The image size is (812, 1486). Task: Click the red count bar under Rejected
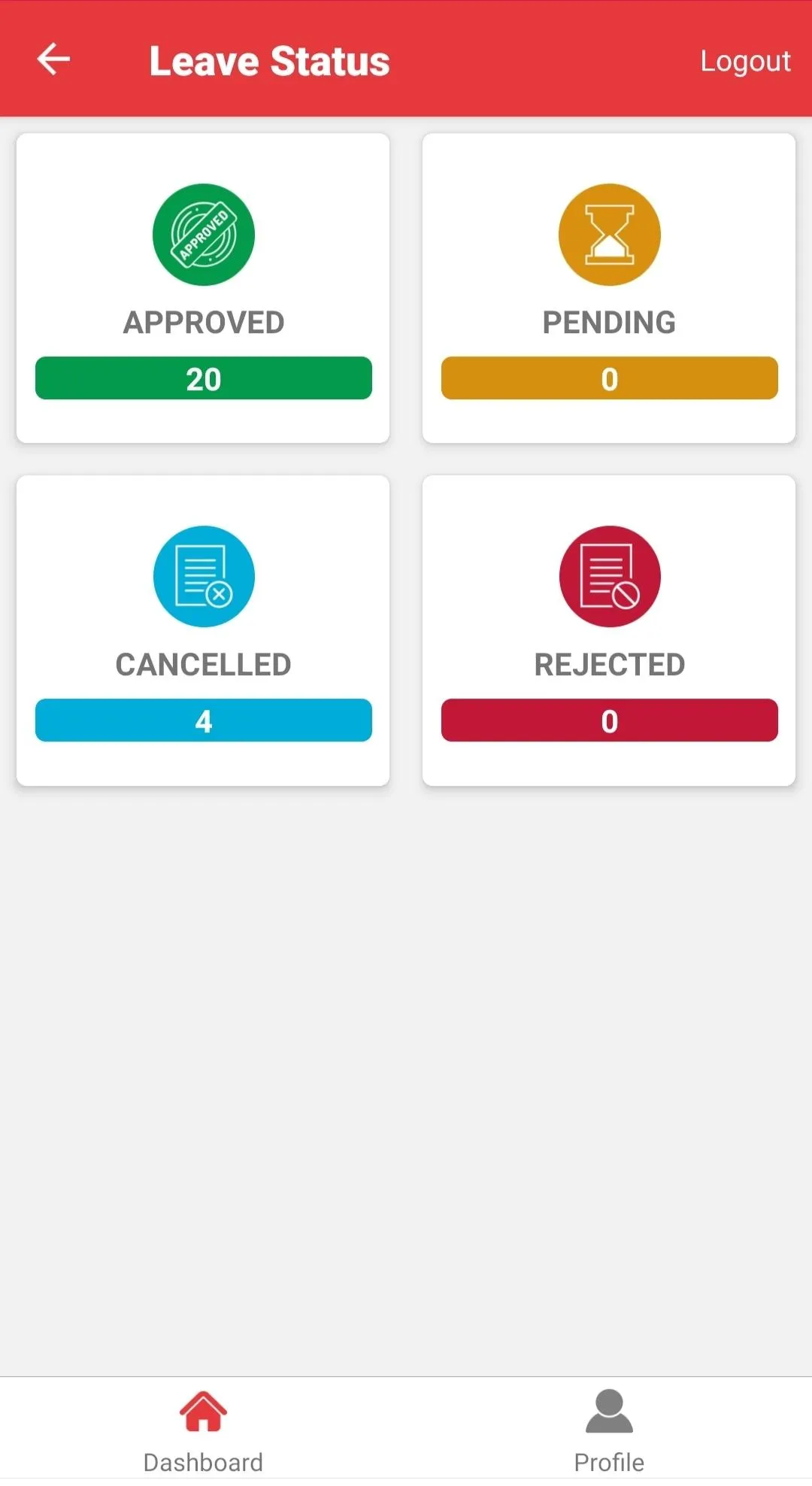(x=609, y=720)
